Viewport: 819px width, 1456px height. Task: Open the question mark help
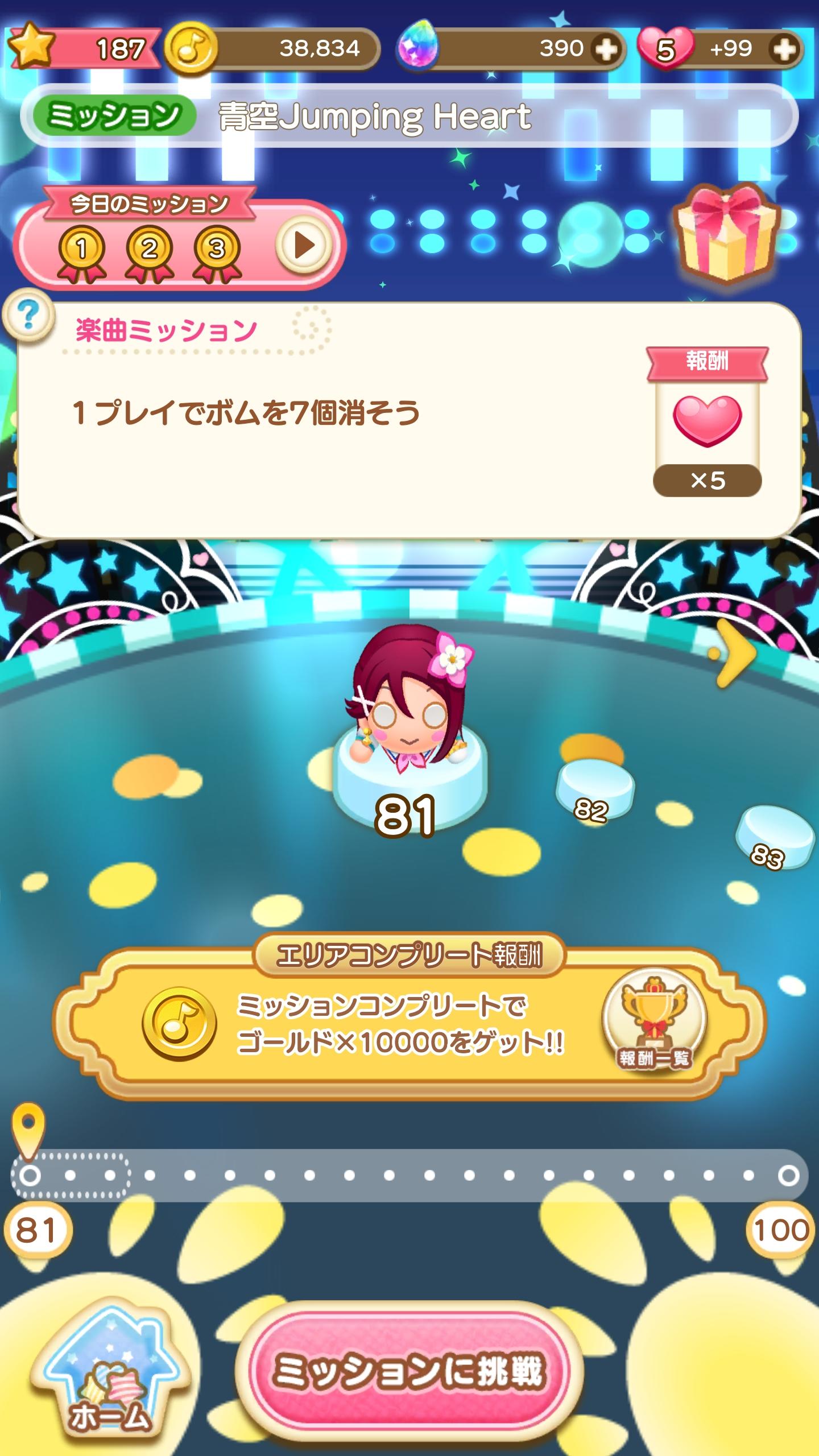[28, 316]
